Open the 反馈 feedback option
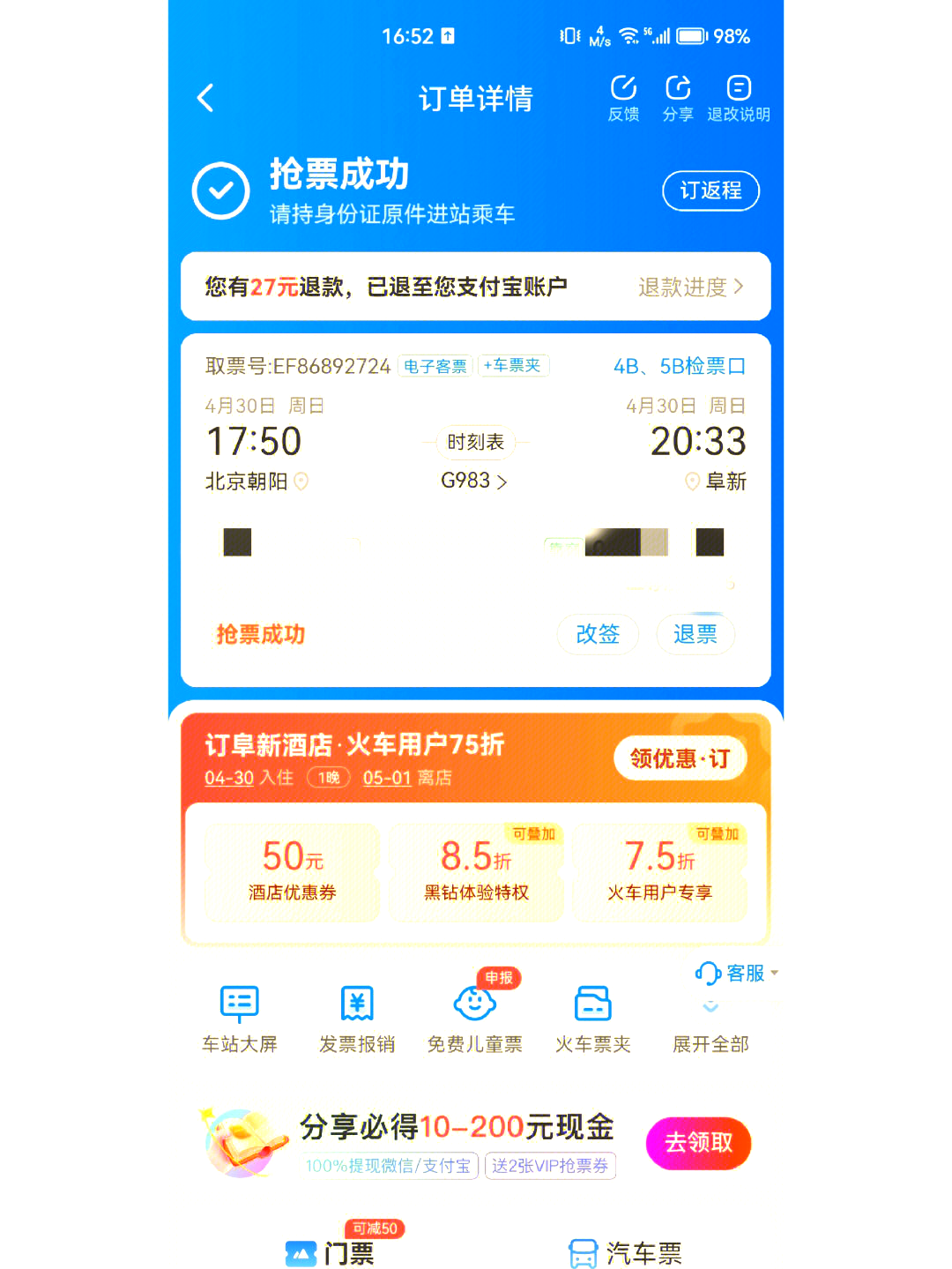 [623, 98]
